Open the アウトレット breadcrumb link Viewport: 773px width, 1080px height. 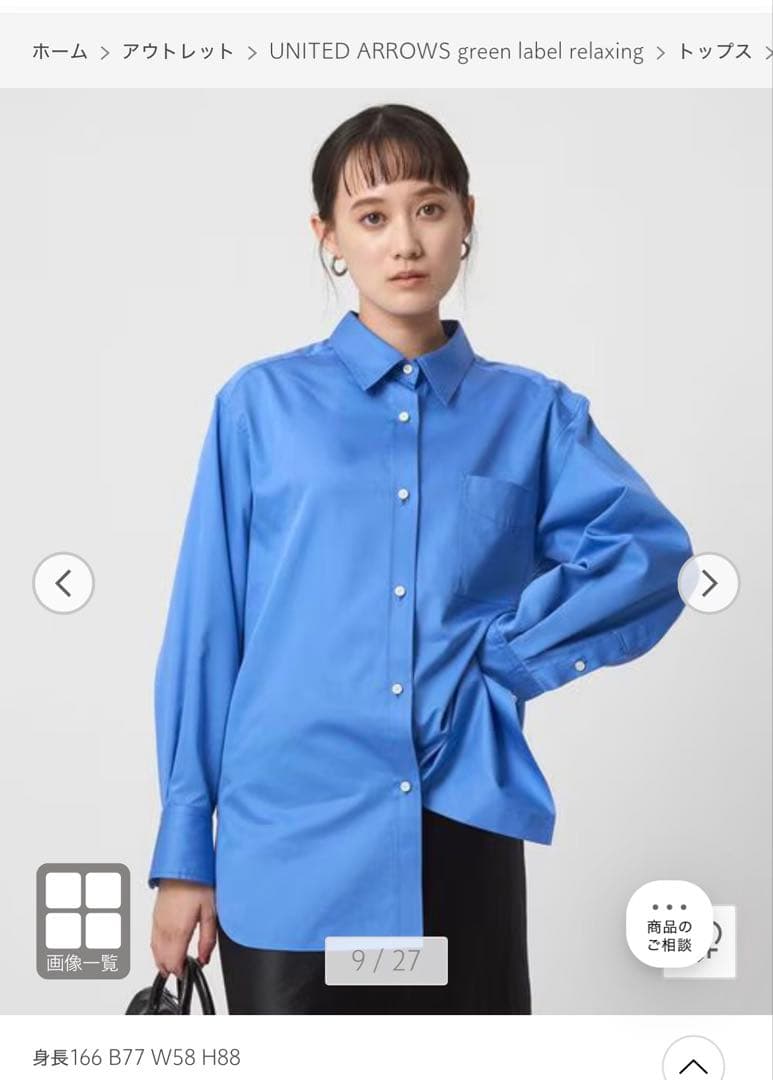178,52
